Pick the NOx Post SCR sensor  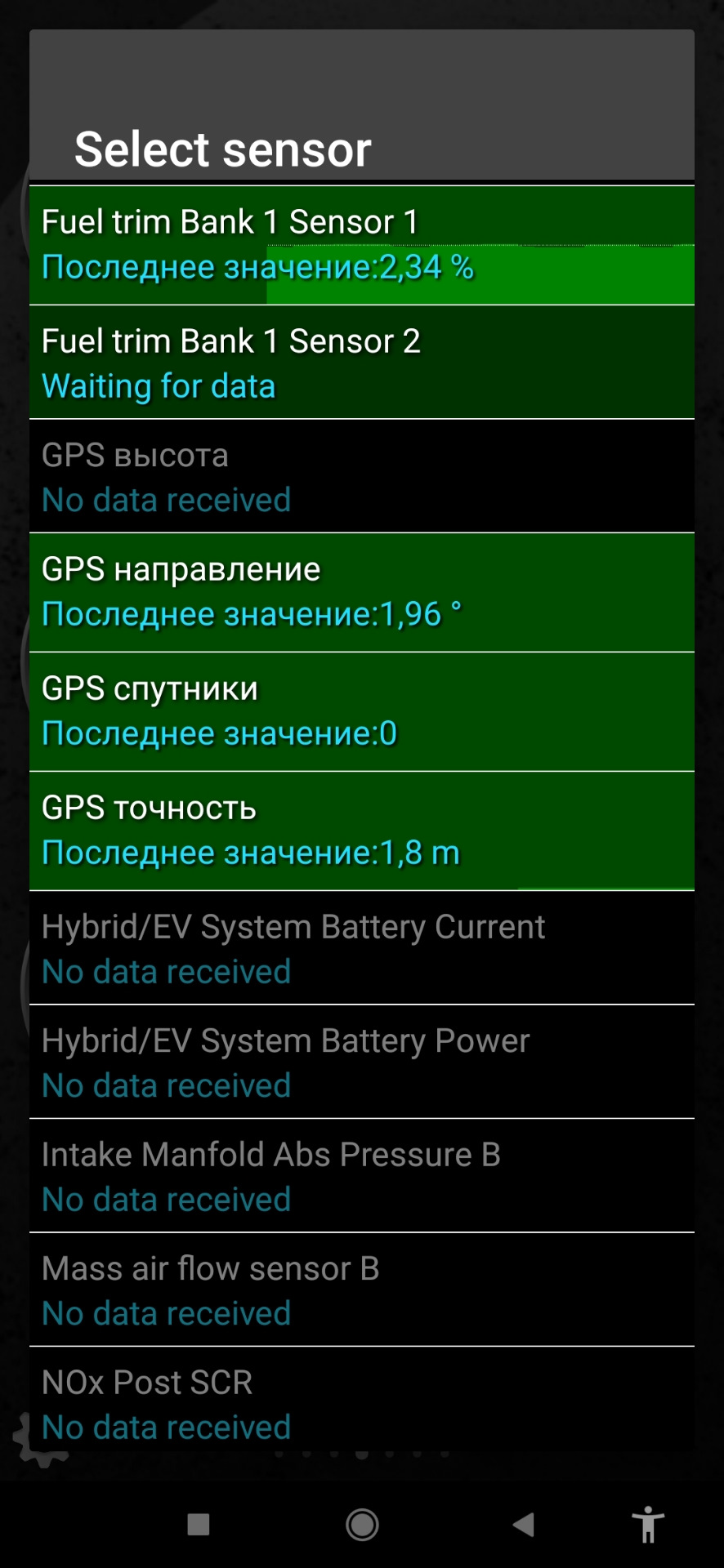pos(361,1404)
